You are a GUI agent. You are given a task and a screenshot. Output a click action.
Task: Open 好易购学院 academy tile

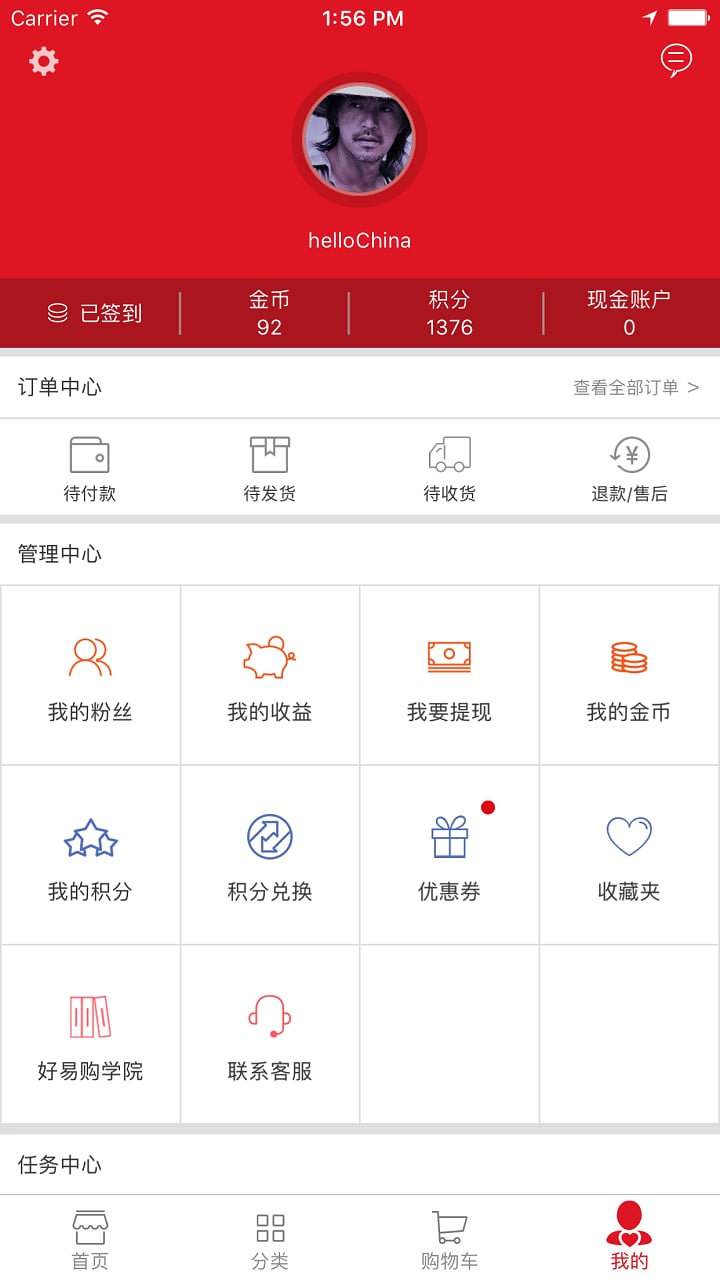(90, 1035)
